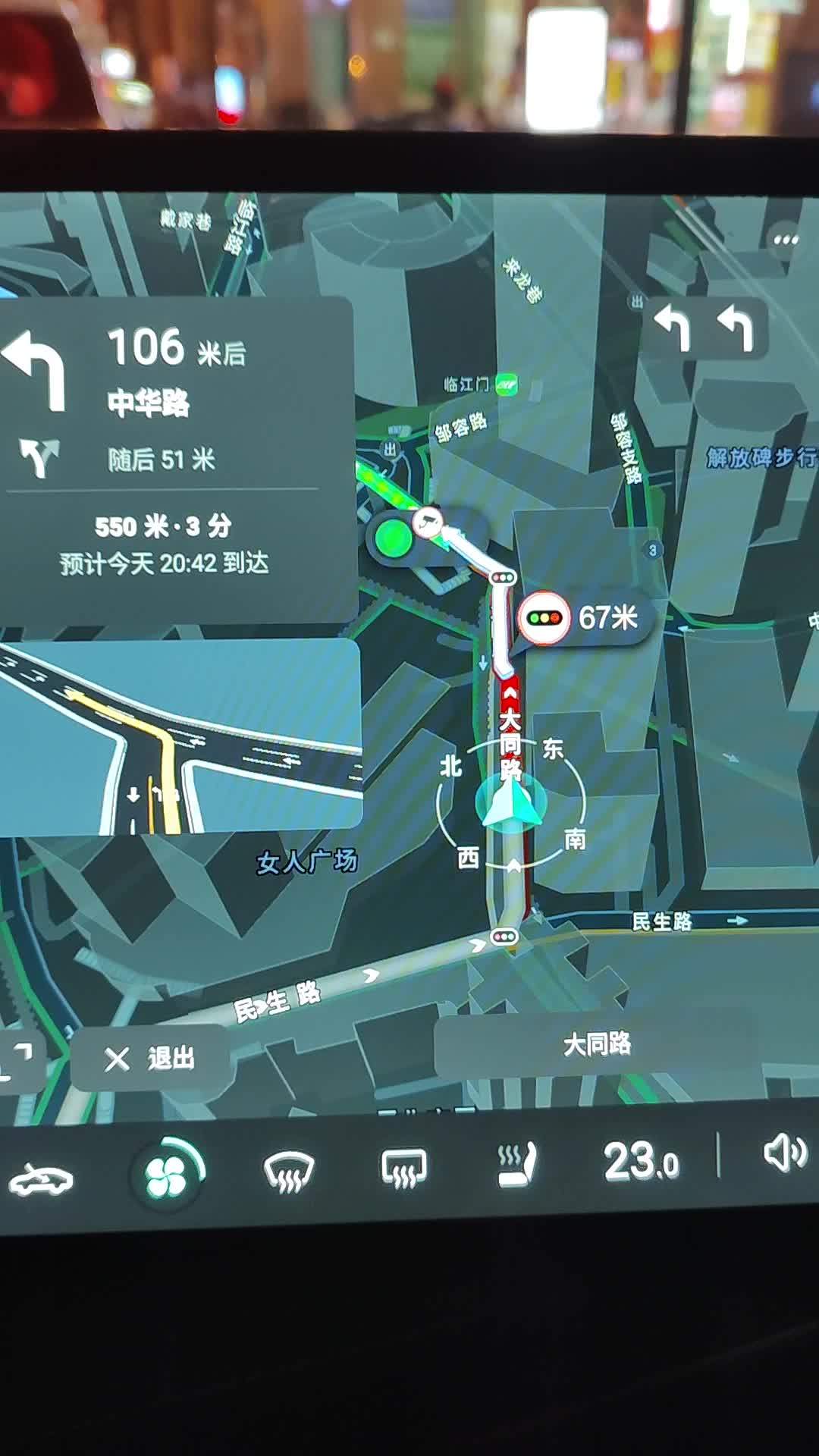Open vehicle settings via the car icon
This screenshot has width=819, height=1456.
(x=41, y=1180)
